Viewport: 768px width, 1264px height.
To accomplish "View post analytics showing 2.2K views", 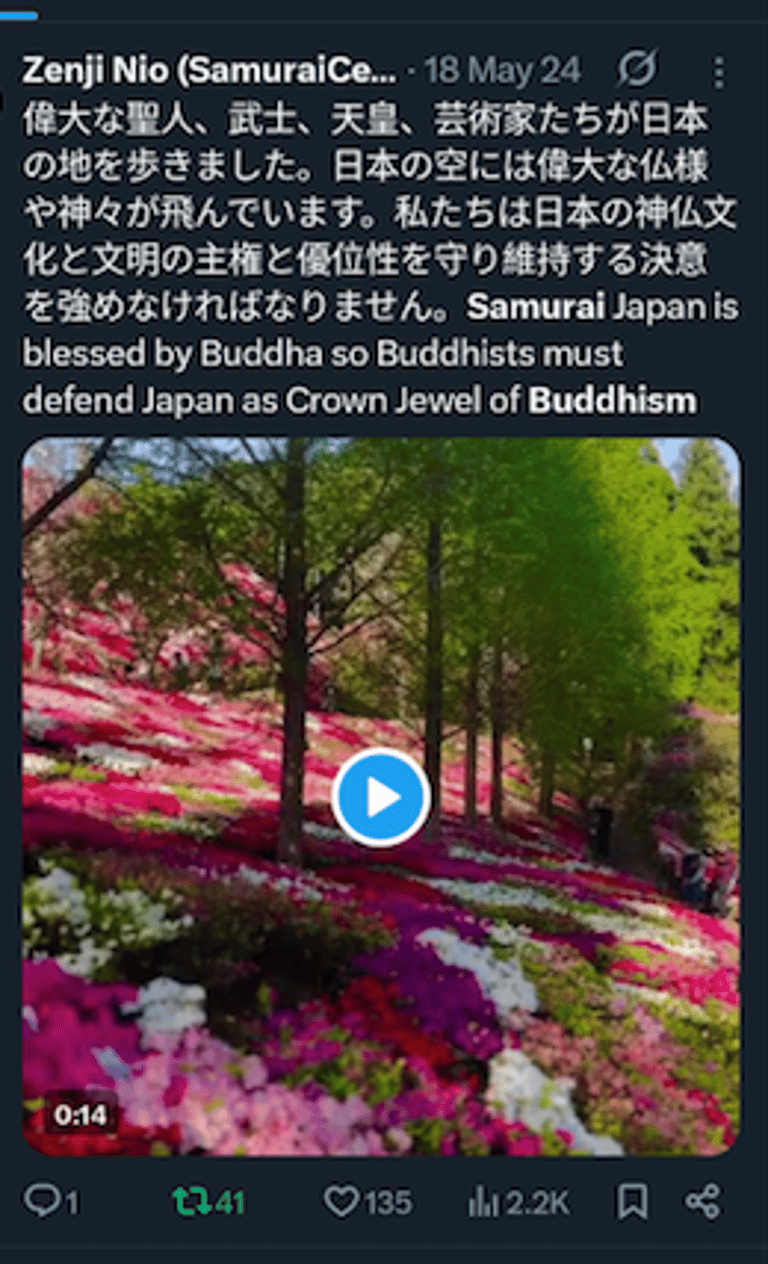I will [484, 1202].
